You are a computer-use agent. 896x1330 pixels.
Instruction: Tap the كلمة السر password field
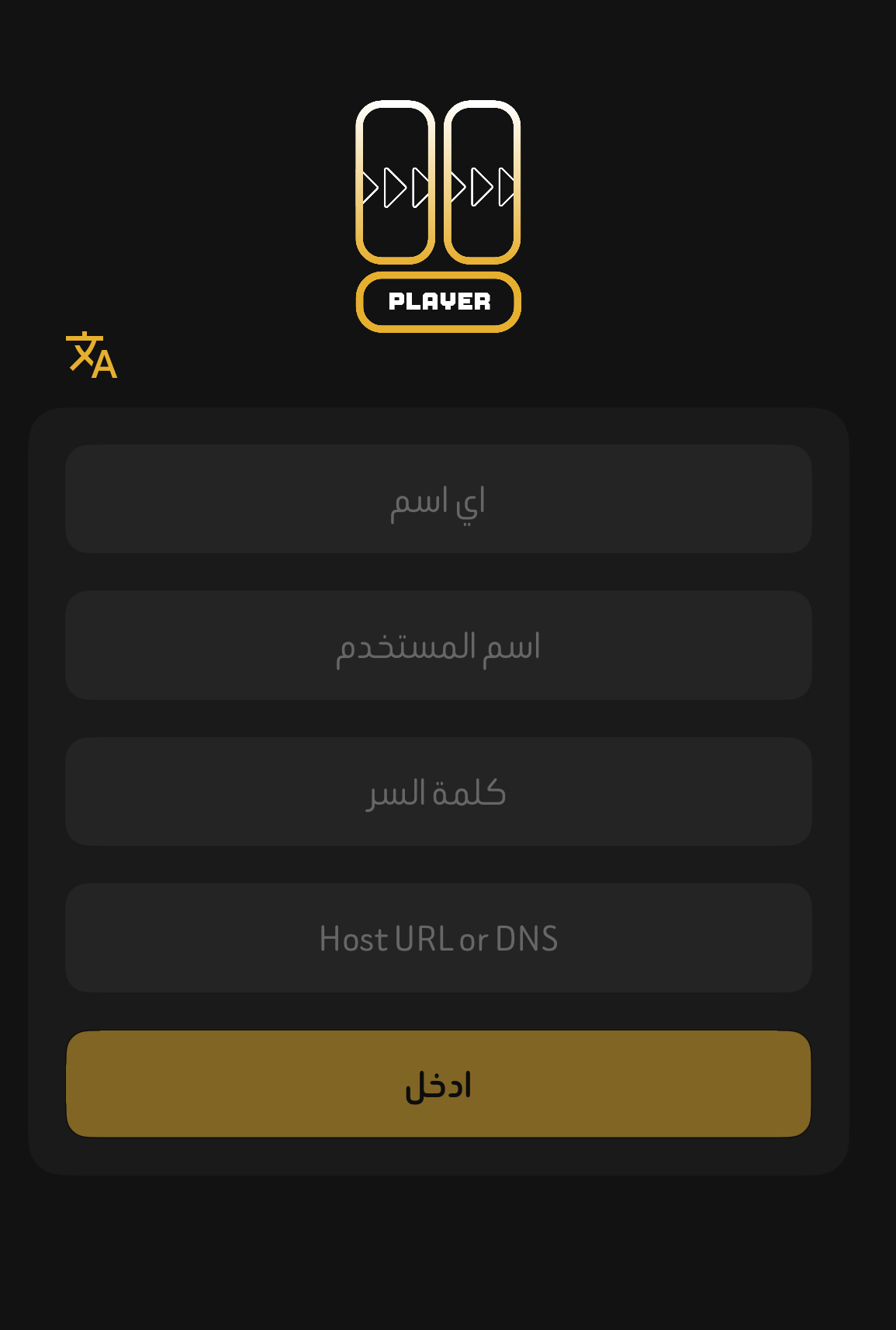438,791
